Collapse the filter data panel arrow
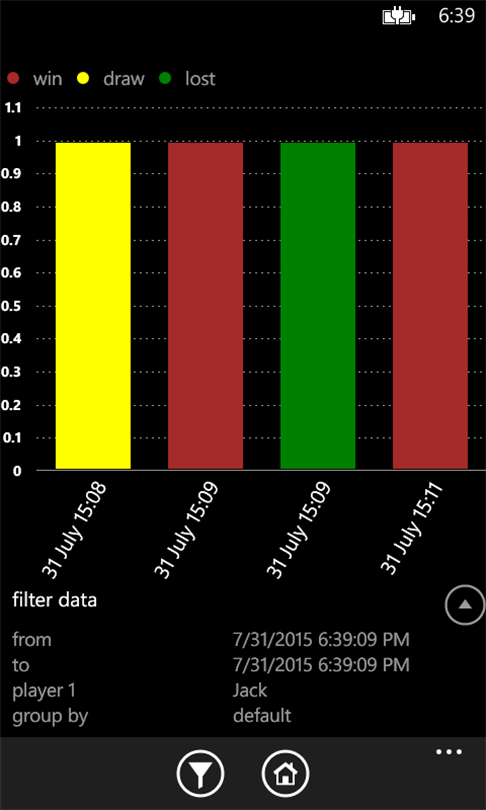This screenshot has height=810, width=486. pyautogui.click(x=465, y=605)
